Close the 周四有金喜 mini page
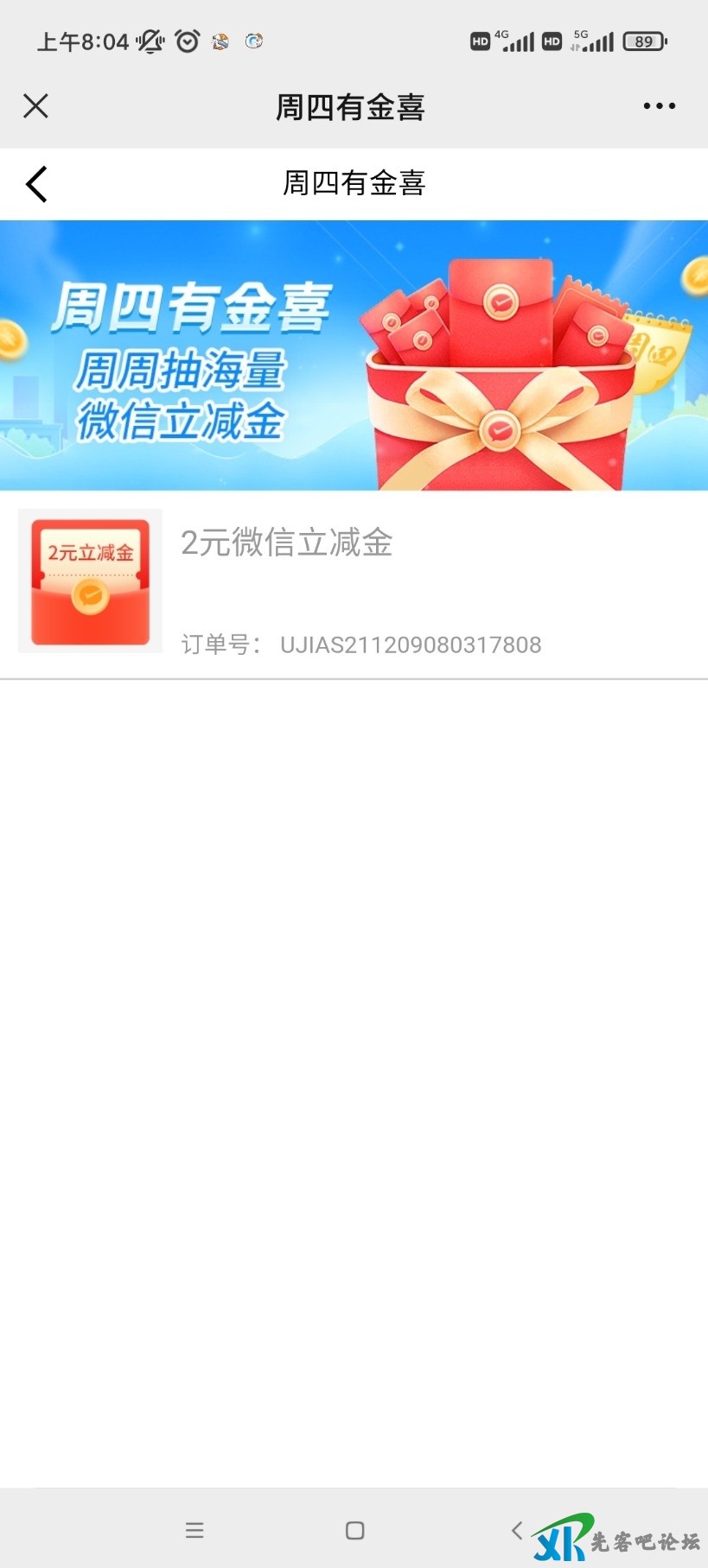This screenshot has height=1568, width=708. click(x=35, y=106)
